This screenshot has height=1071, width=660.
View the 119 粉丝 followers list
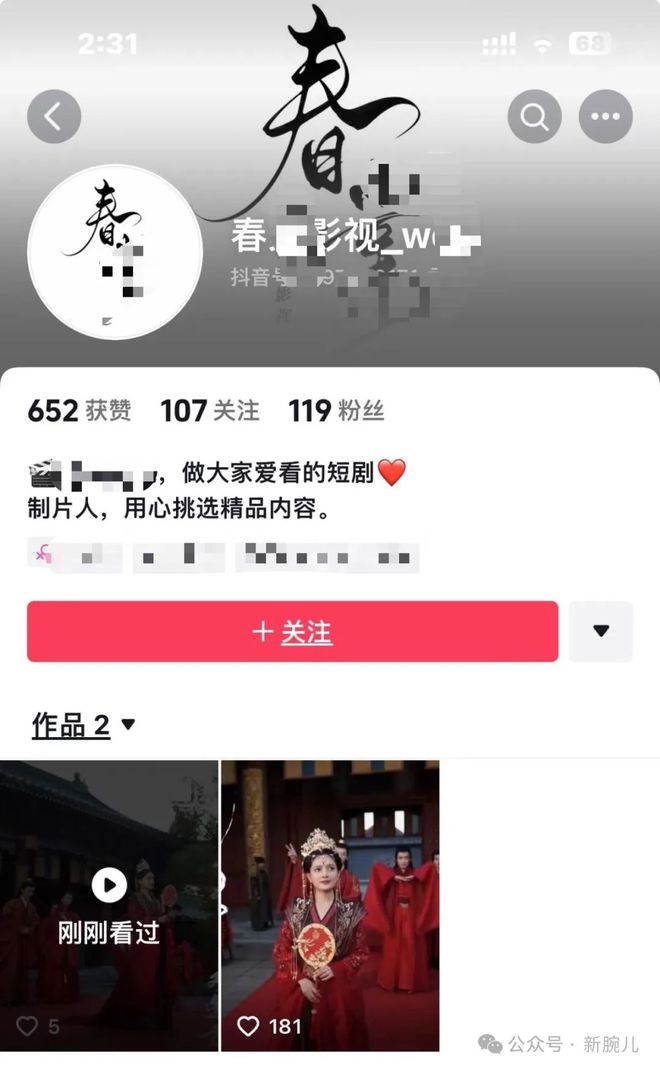click(x=336, y=411)
